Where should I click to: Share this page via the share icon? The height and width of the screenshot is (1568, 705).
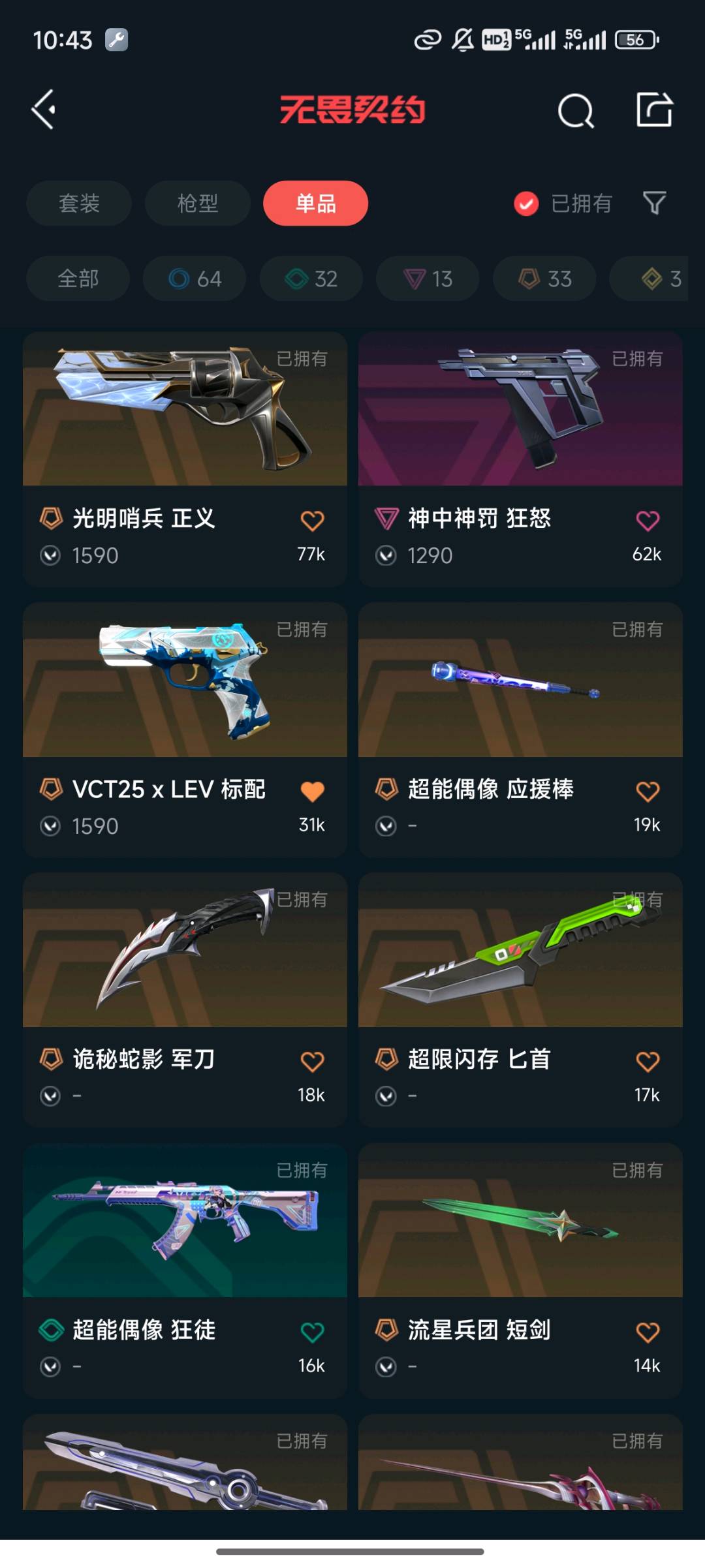tap(654, 110)
